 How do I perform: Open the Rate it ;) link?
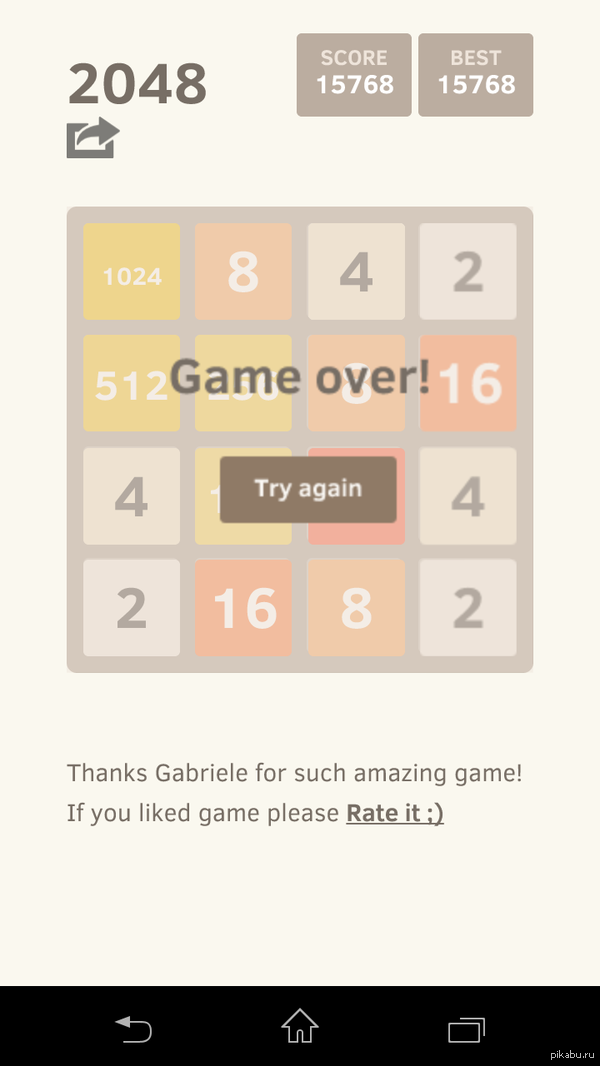pos(395,813)
